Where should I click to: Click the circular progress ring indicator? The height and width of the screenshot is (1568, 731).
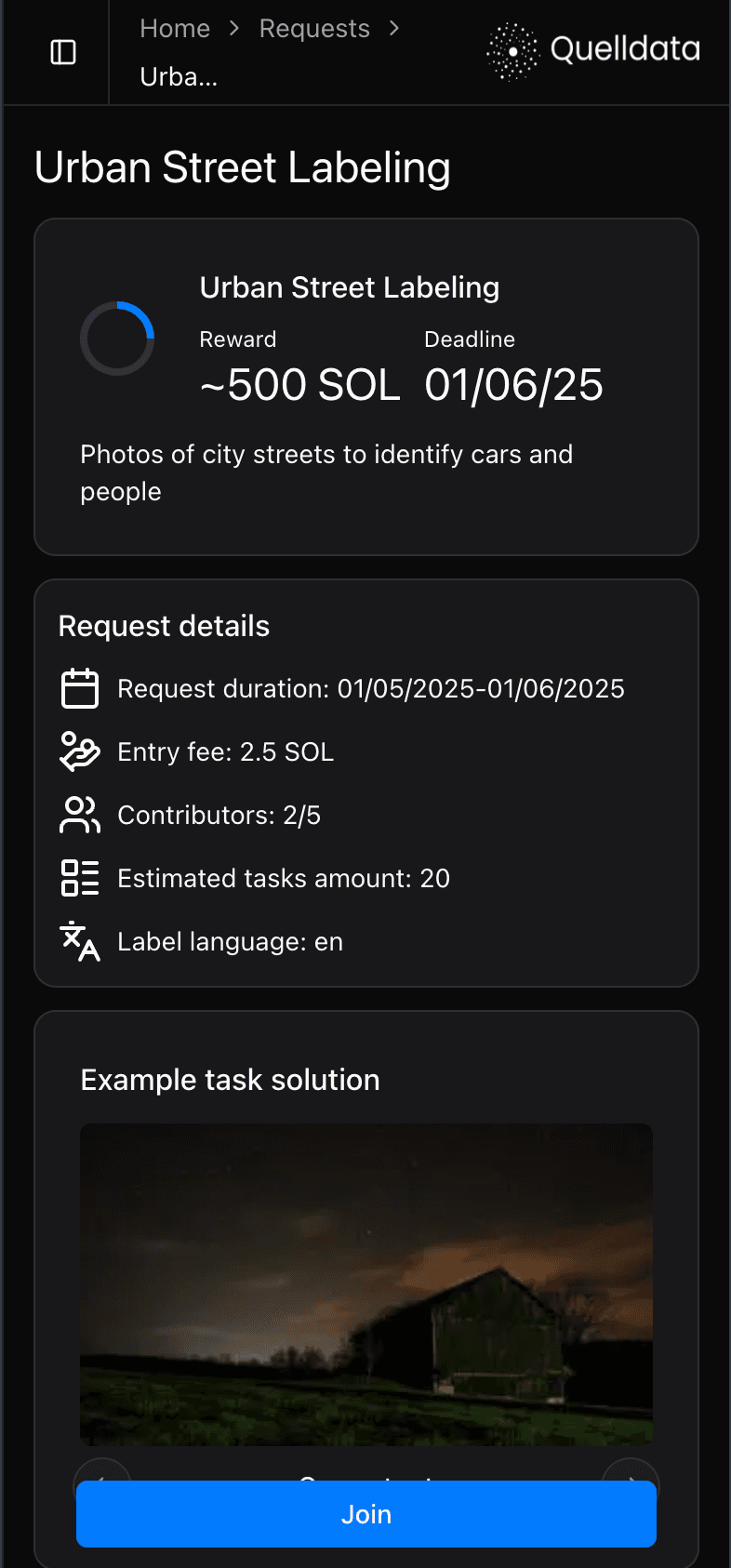[x=116, y=339]
